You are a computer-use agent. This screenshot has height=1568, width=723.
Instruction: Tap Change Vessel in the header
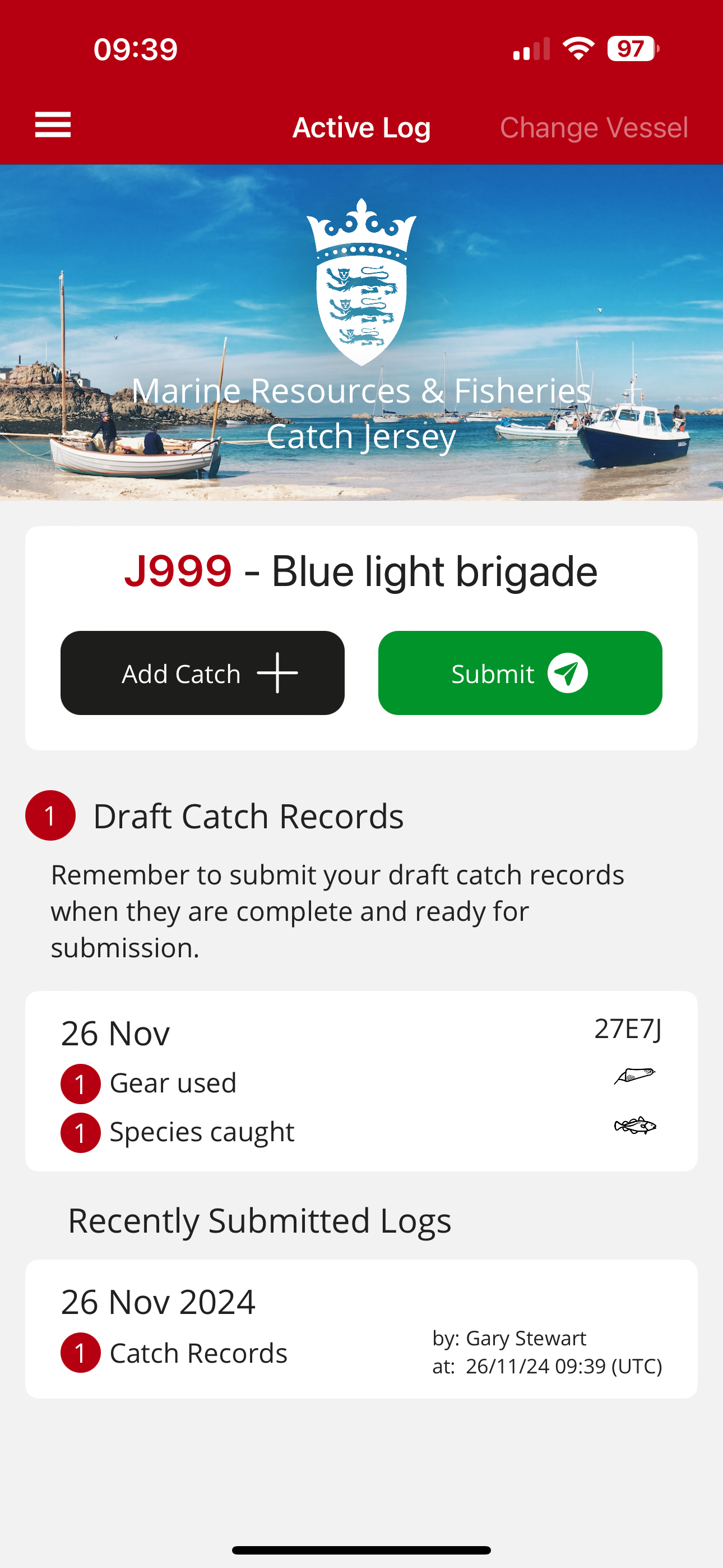tap(594, 128)
